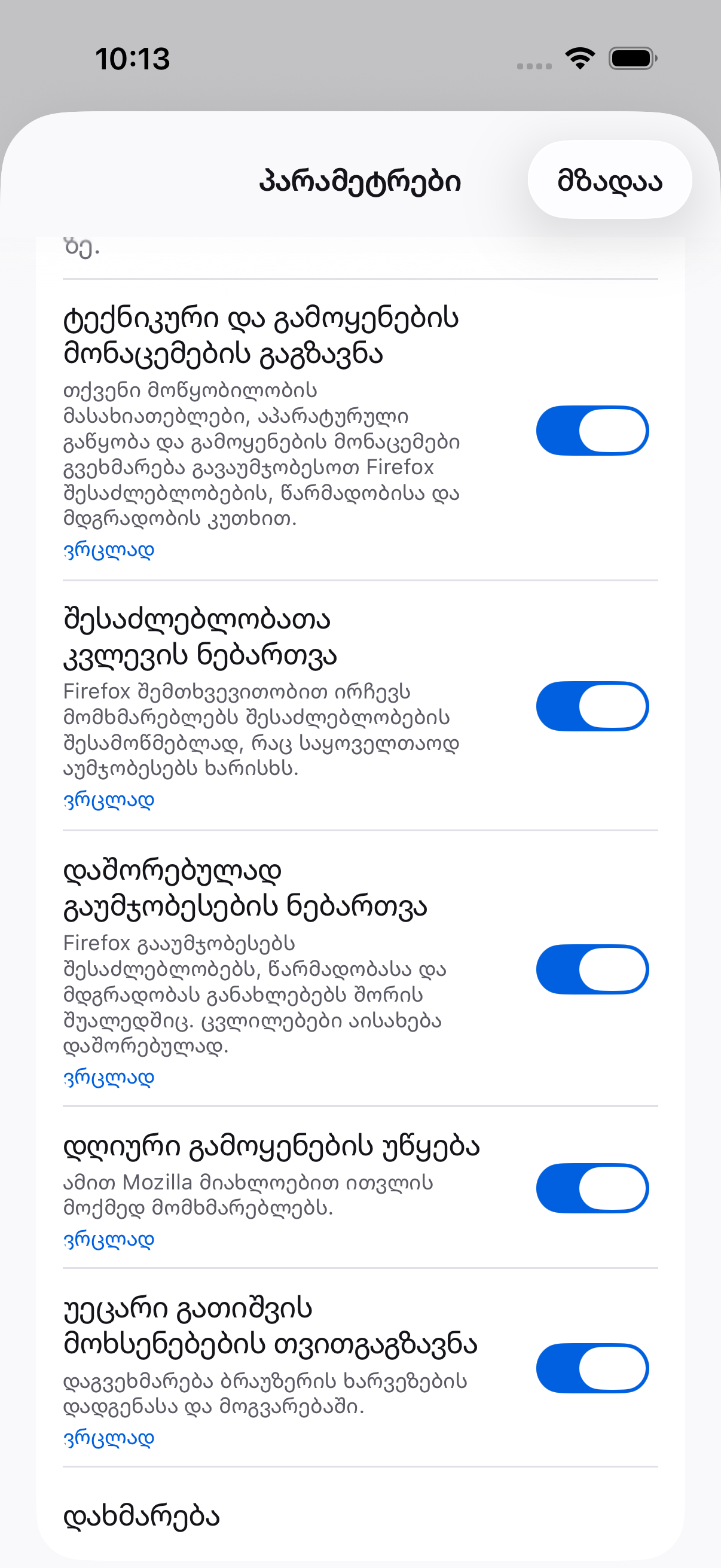Open ვრცლად link under დაშორებულად გაუმჯობესების ნებართვა
This screenshot has width=721, height=1568.
tap(109, 1078)
